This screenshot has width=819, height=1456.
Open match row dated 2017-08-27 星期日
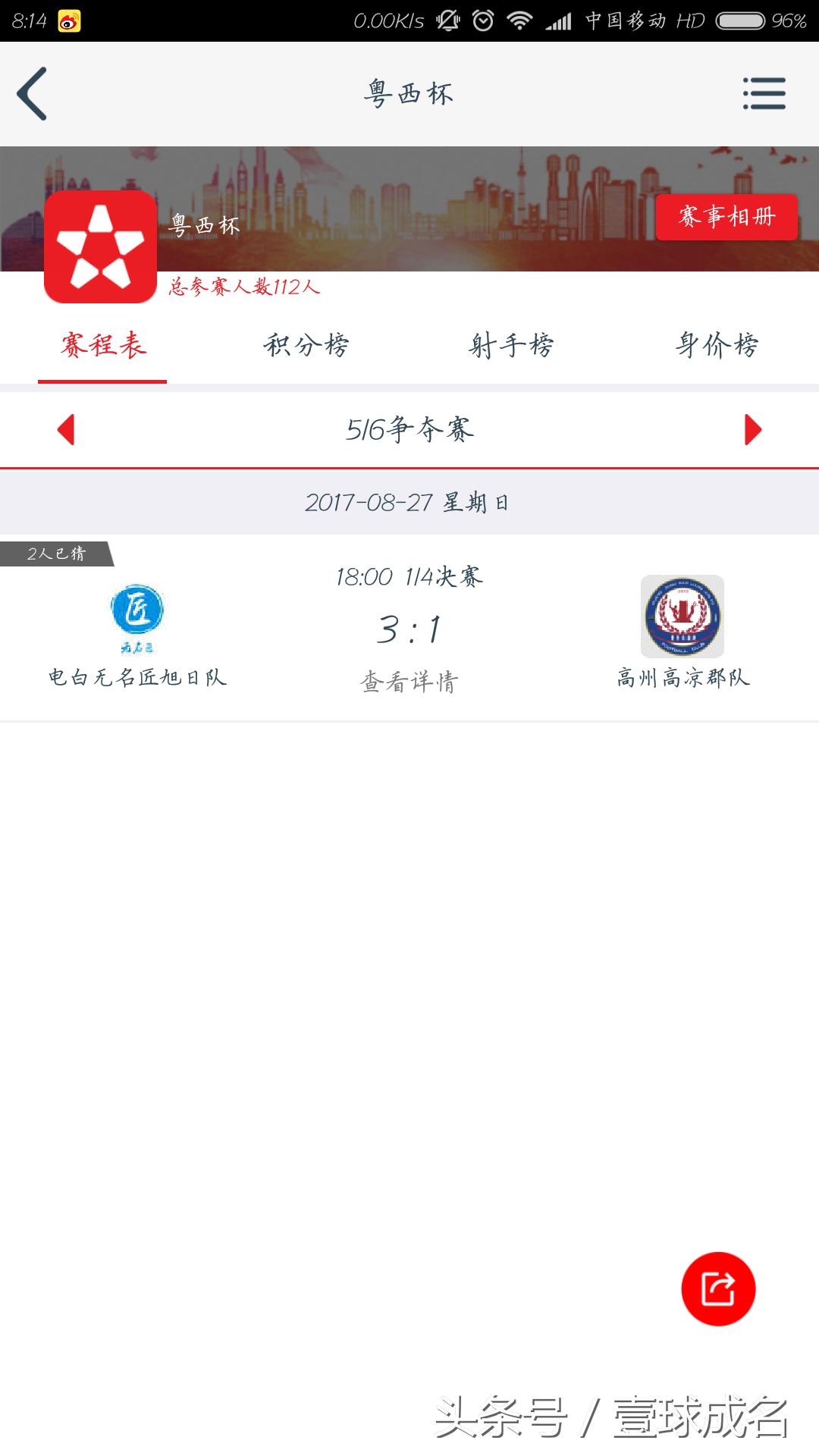(x=409, y=501)
